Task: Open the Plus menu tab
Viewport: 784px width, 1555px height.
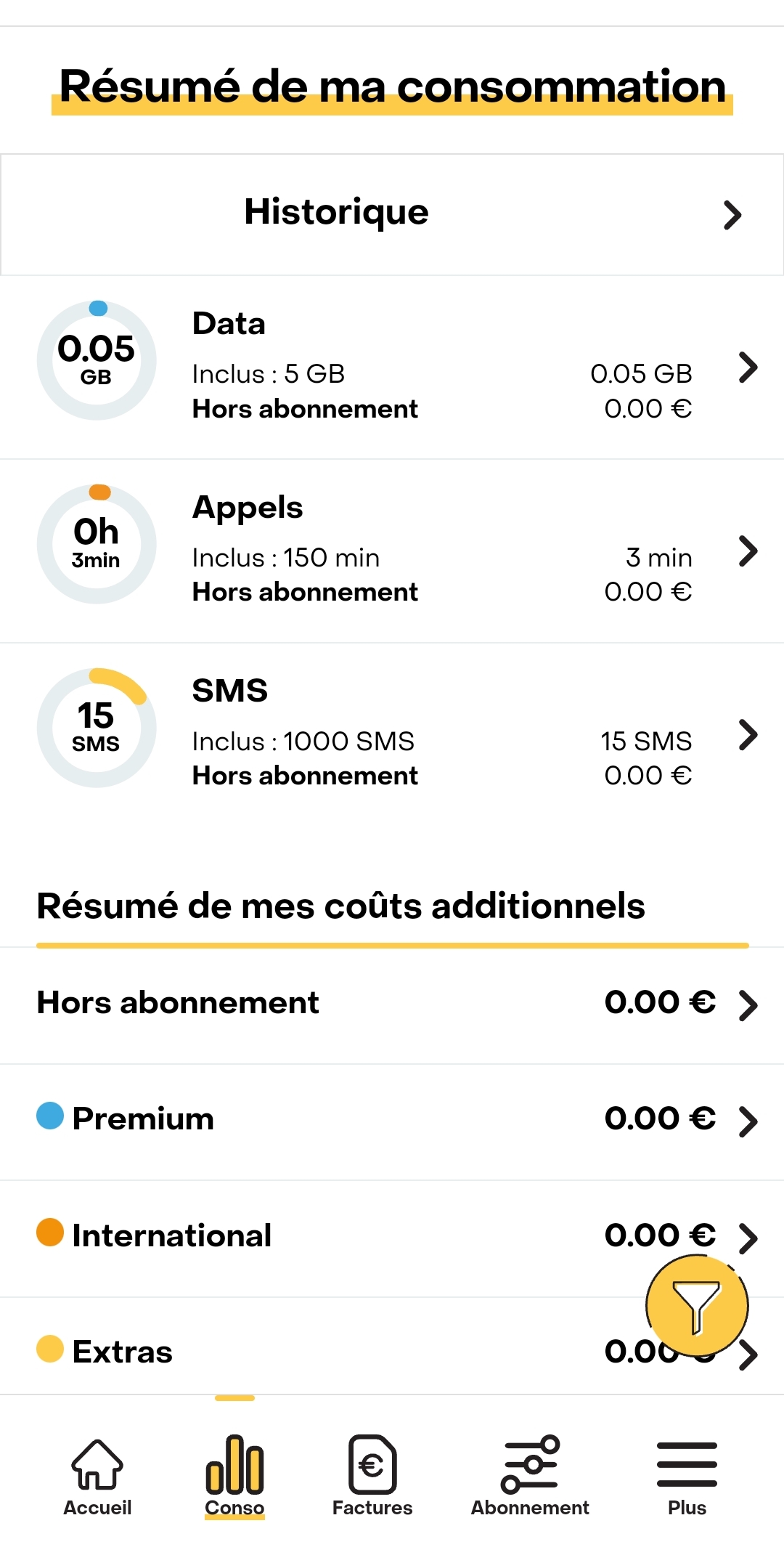Action: click(x=687, y=1476)
